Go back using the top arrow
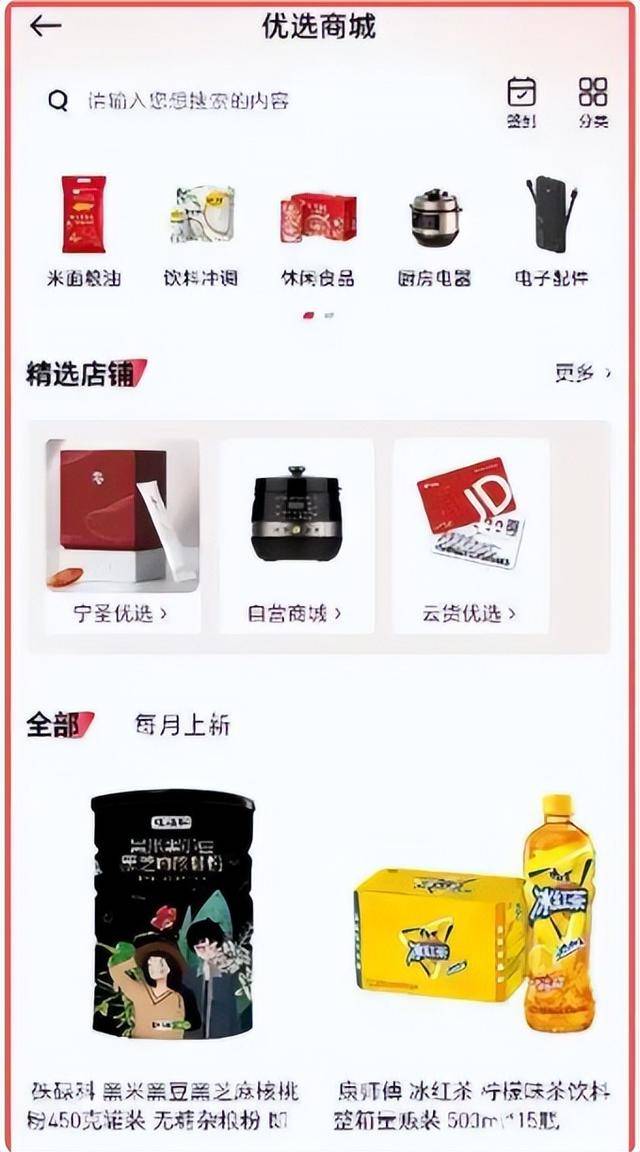640x1152 pixels. [45, 27]
